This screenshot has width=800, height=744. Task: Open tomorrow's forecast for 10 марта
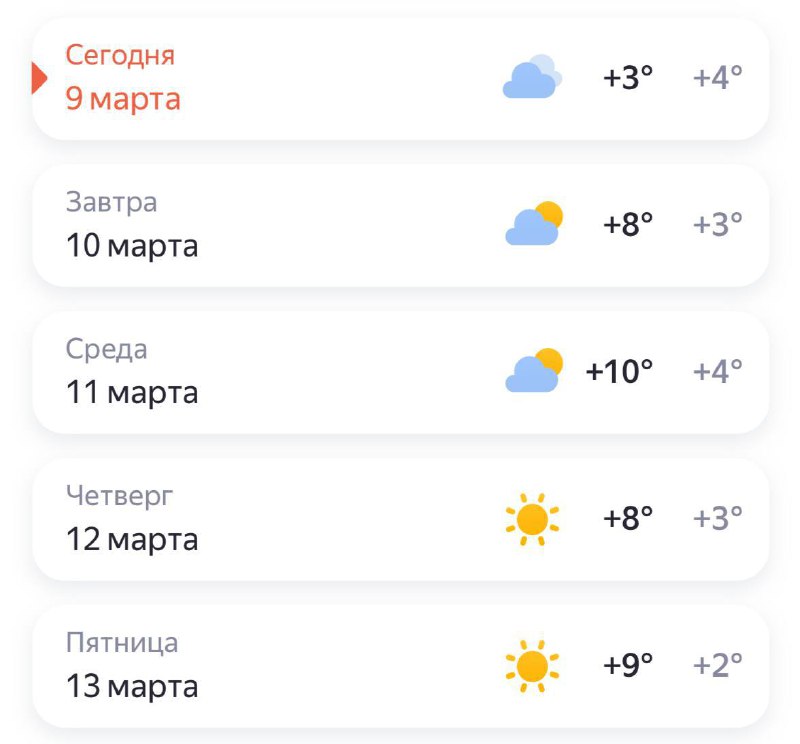coord(400,225)
